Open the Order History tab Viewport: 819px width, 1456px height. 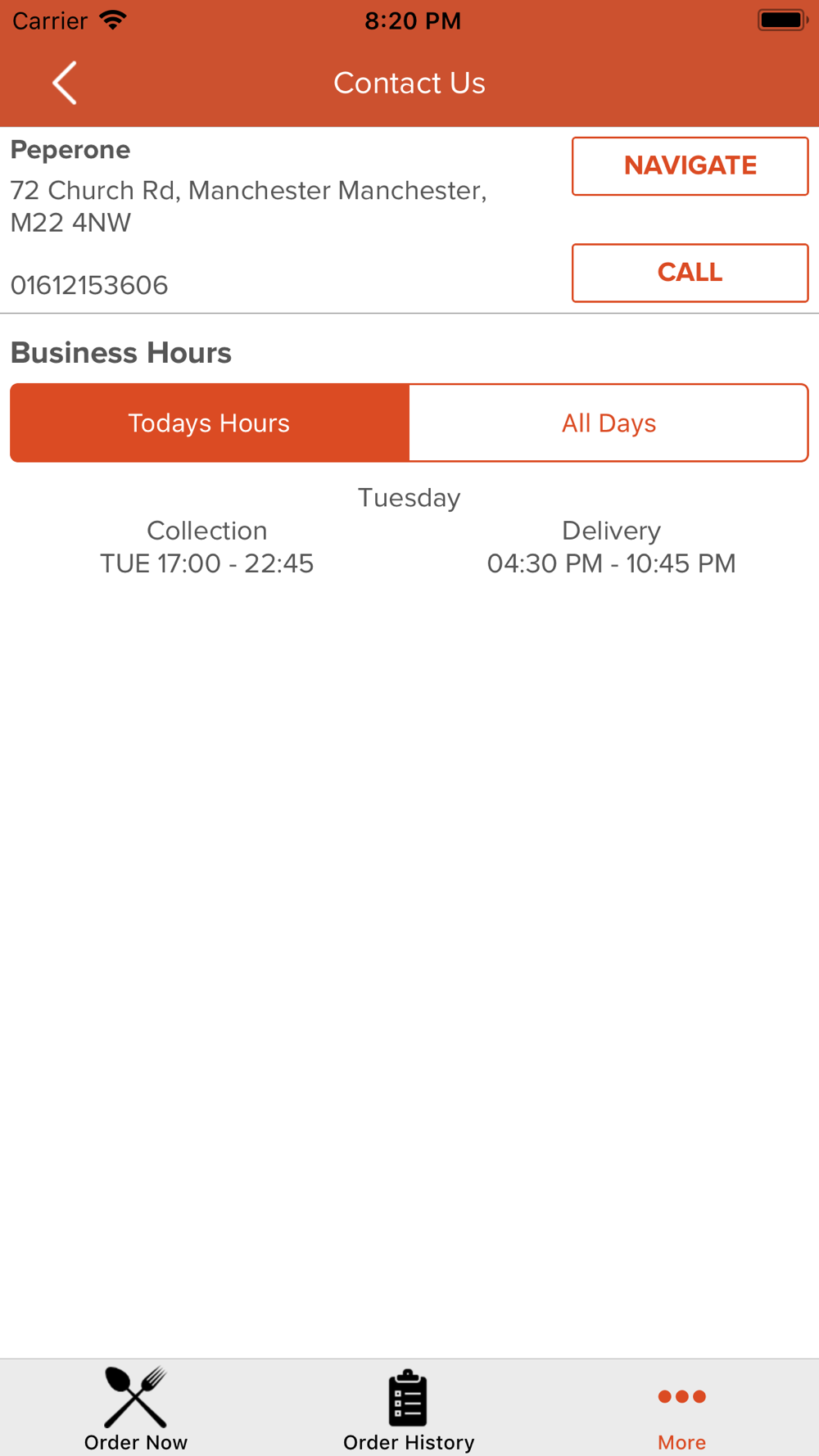[409, 1409]
